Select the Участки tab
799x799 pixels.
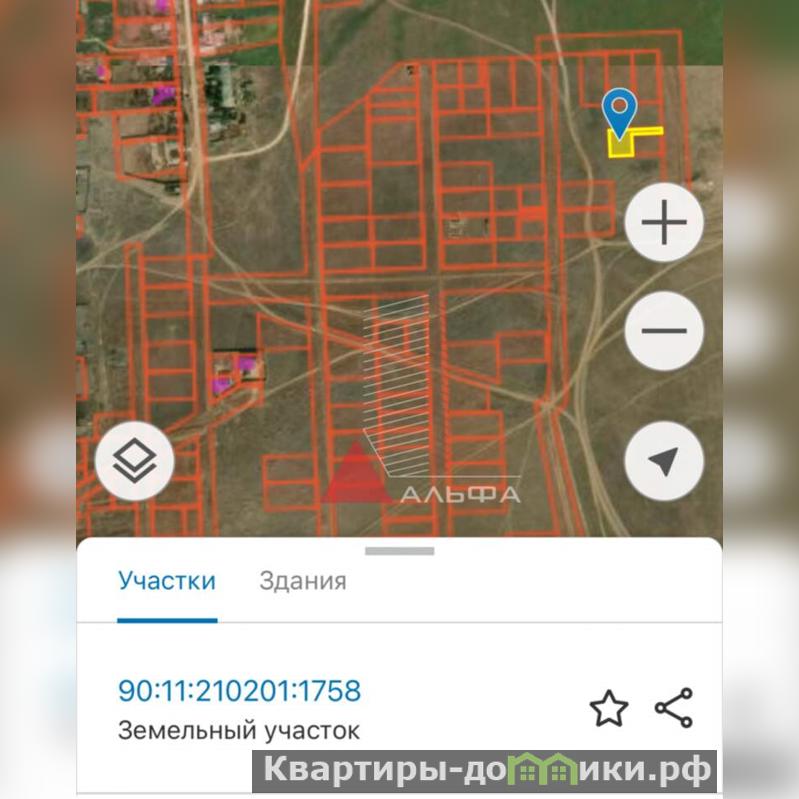(167, 581)
